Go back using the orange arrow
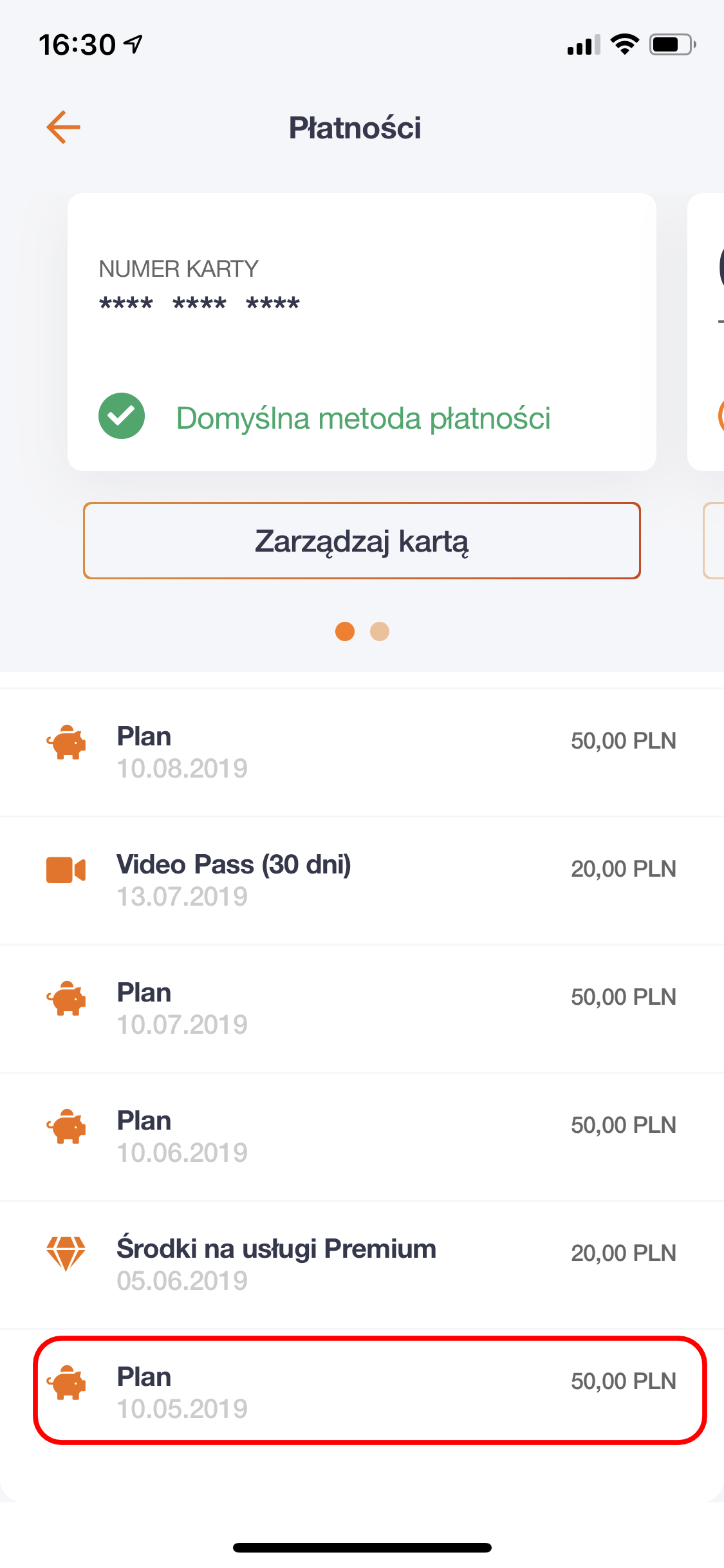The height and width of the screenshot is (1568, 724). pyautogui.click(x=63, y=127)
